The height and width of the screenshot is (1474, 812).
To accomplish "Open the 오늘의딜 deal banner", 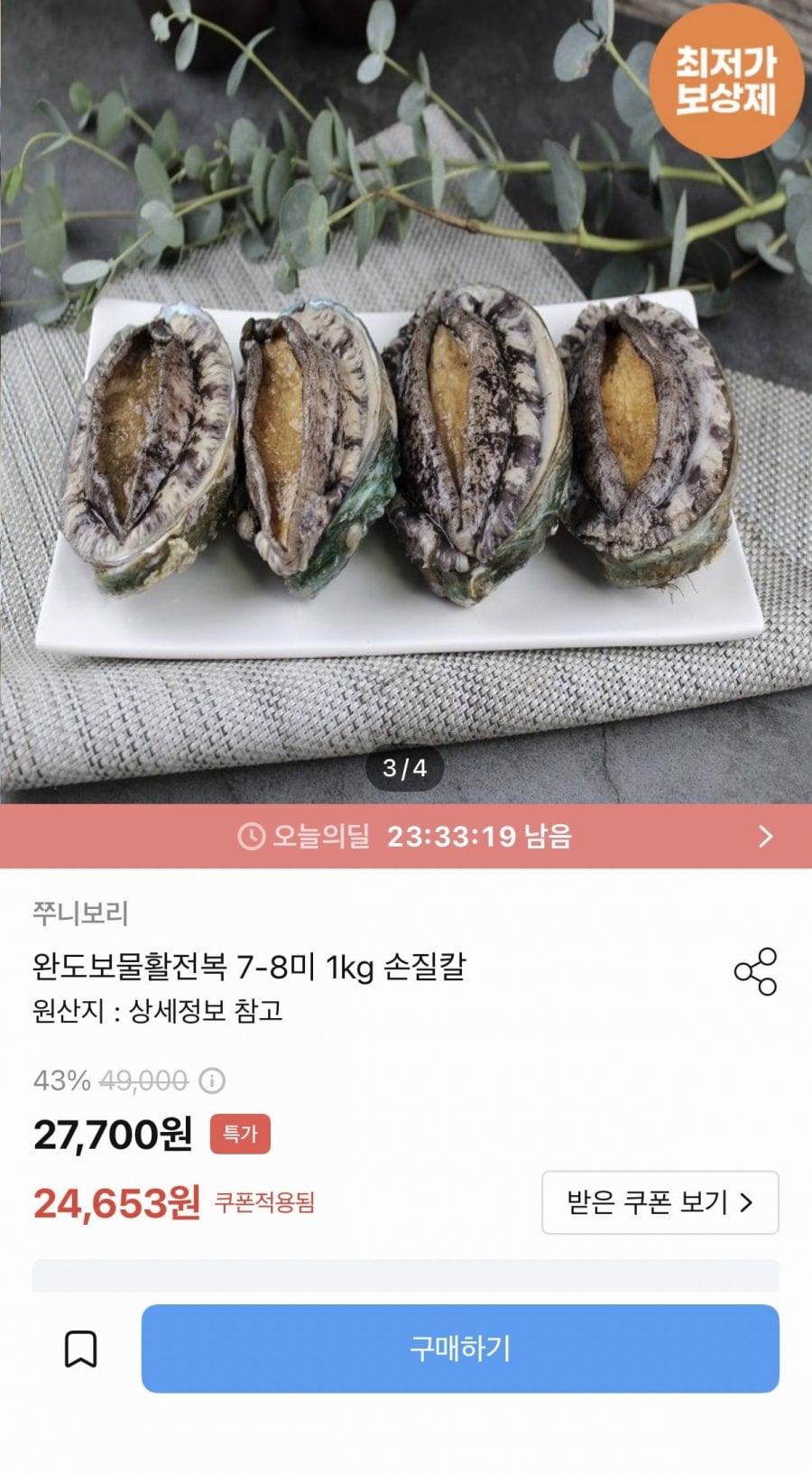I will (406, 836).
